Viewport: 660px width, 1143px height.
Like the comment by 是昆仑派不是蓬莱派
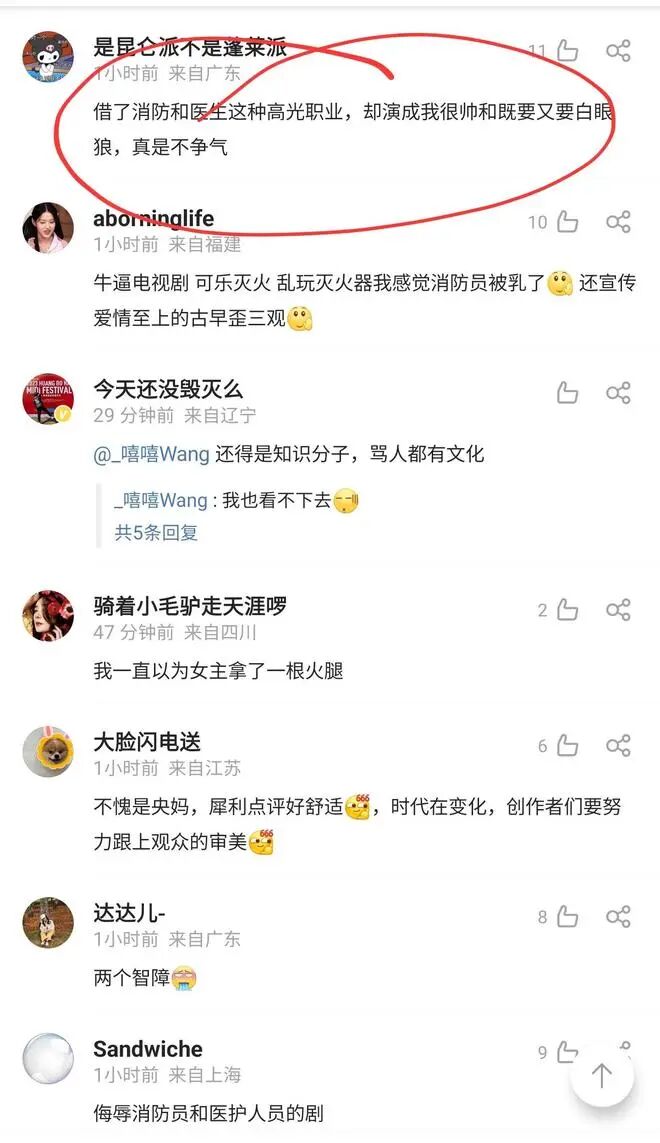pyautogui.click(x=568, y=50)
